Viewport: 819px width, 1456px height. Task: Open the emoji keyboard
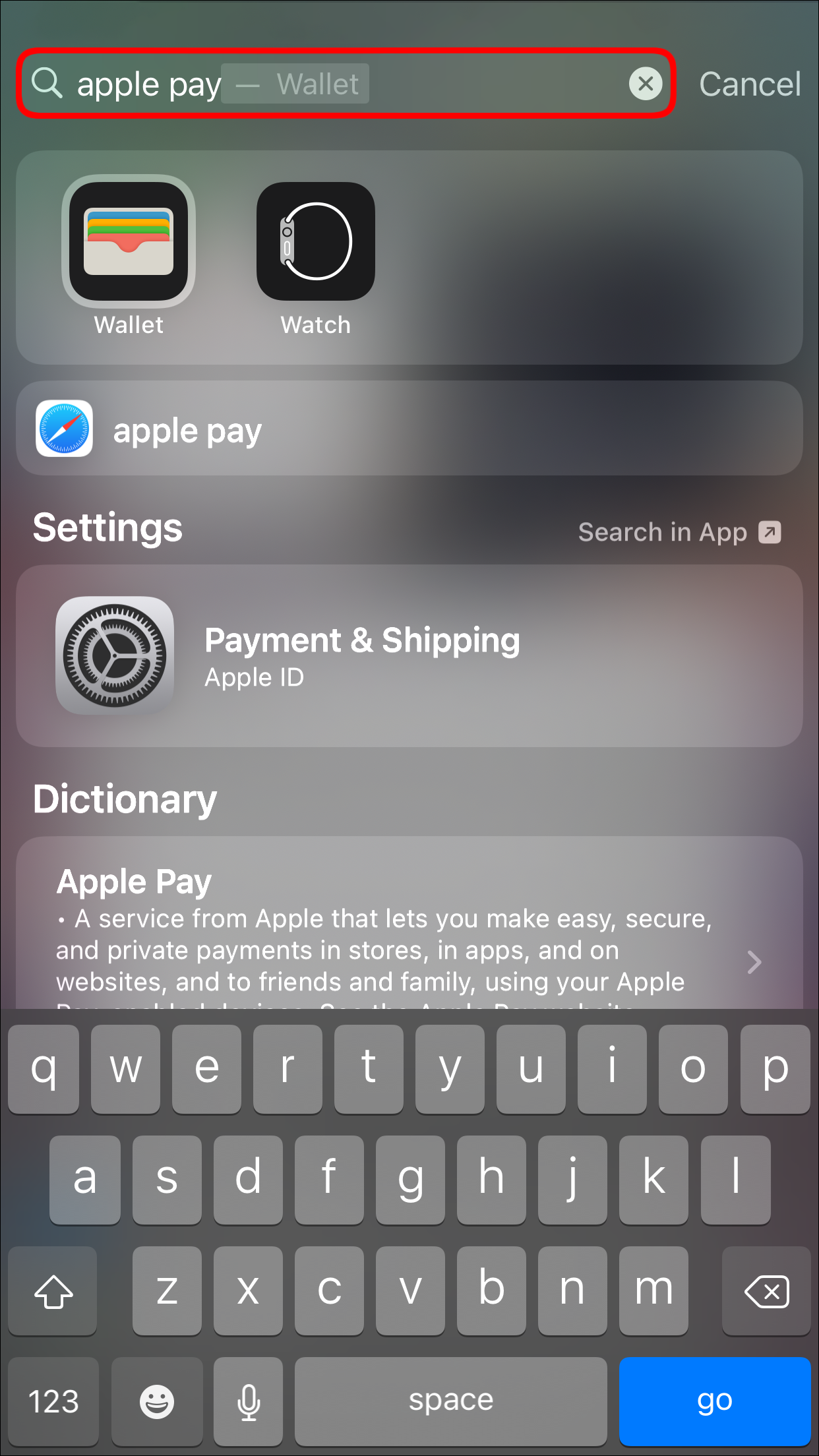[x=157, y=1401]
